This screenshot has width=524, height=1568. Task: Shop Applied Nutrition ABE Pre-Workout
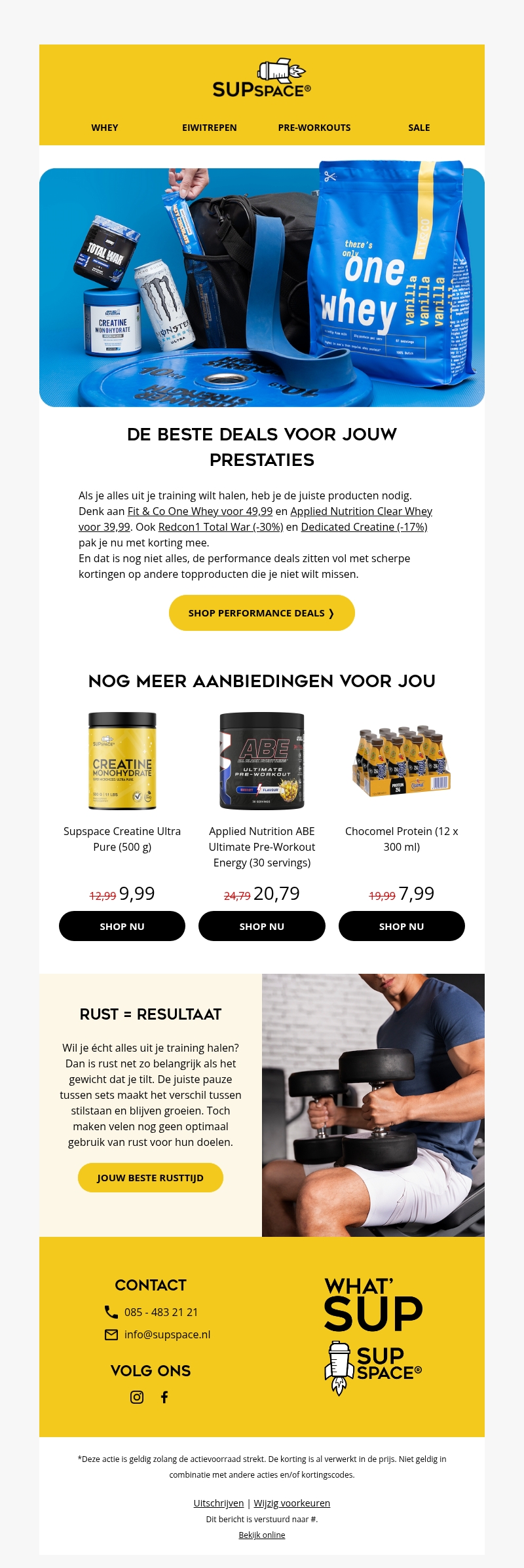pos(261,926)
